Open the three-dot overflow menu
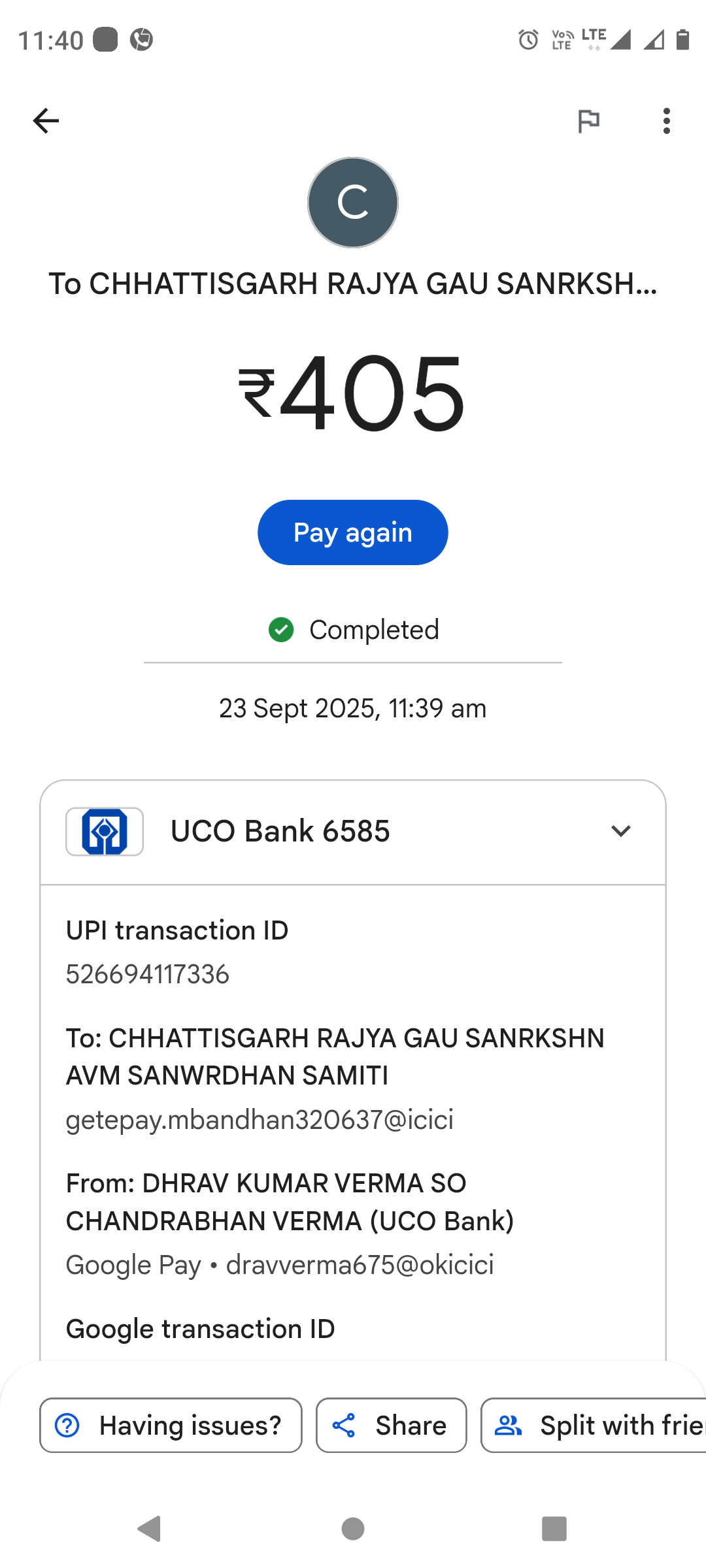 tap(666, 121)
